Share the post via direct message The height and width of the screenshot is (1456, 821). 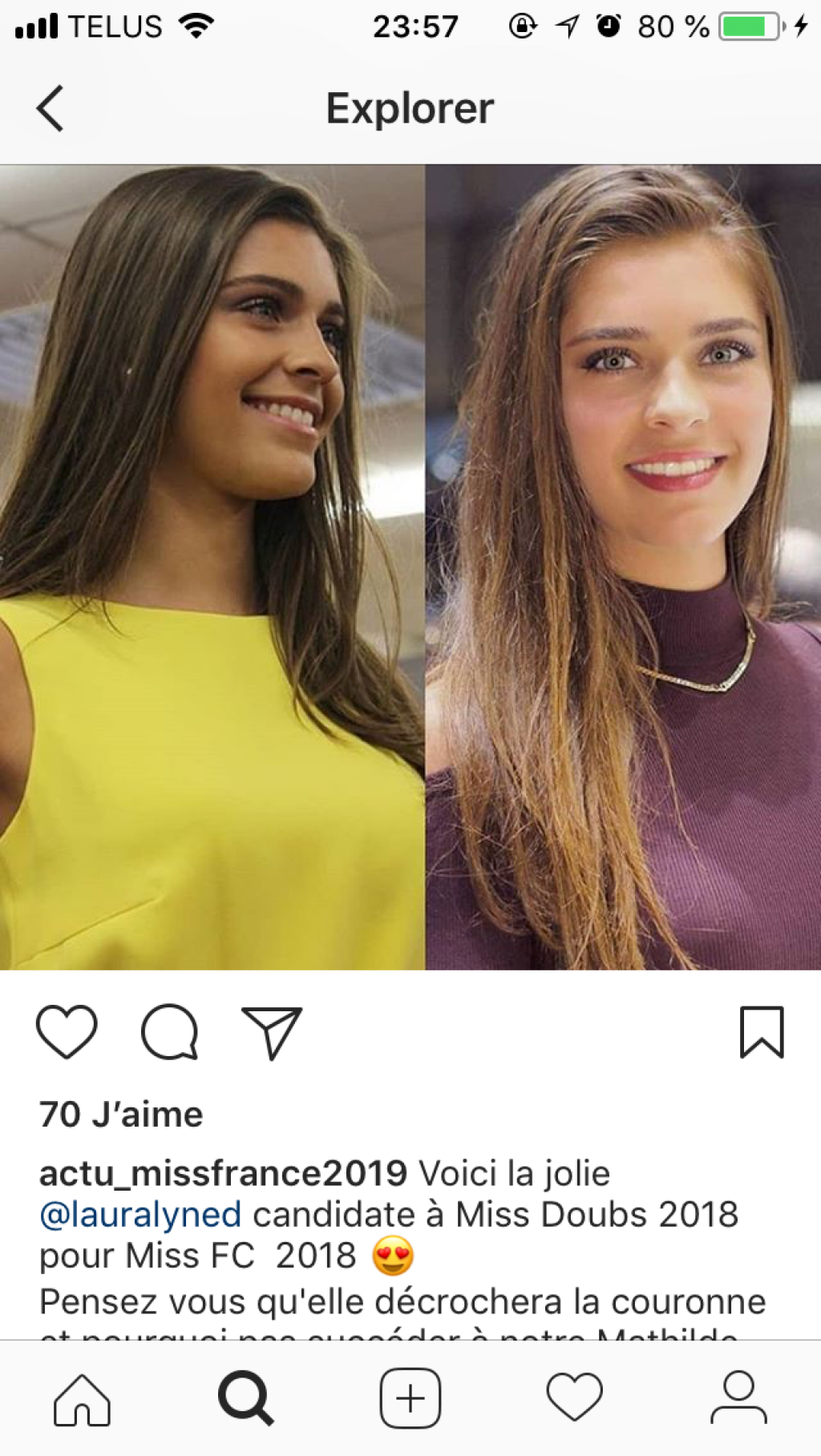pos(272,1032)
